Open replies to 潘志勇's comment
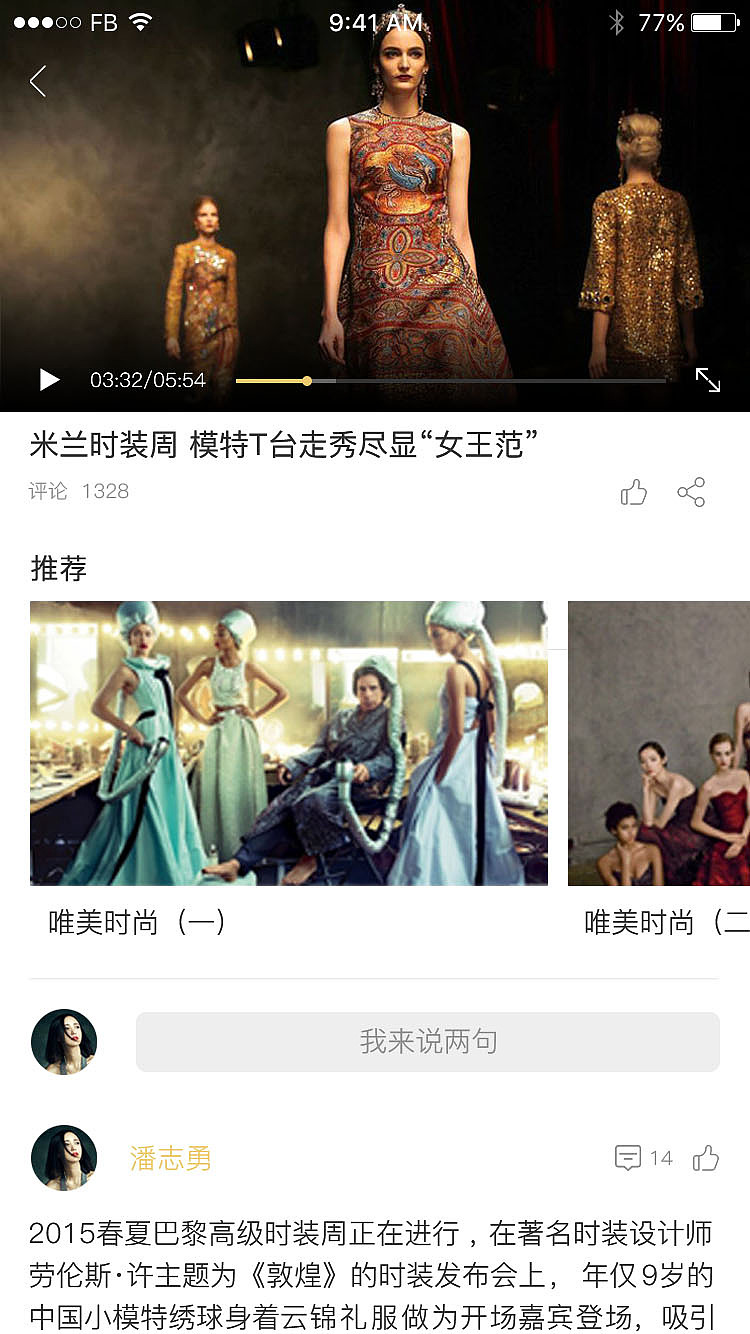The height and width of the screenshot is (1334, 750). (643, 1158)
